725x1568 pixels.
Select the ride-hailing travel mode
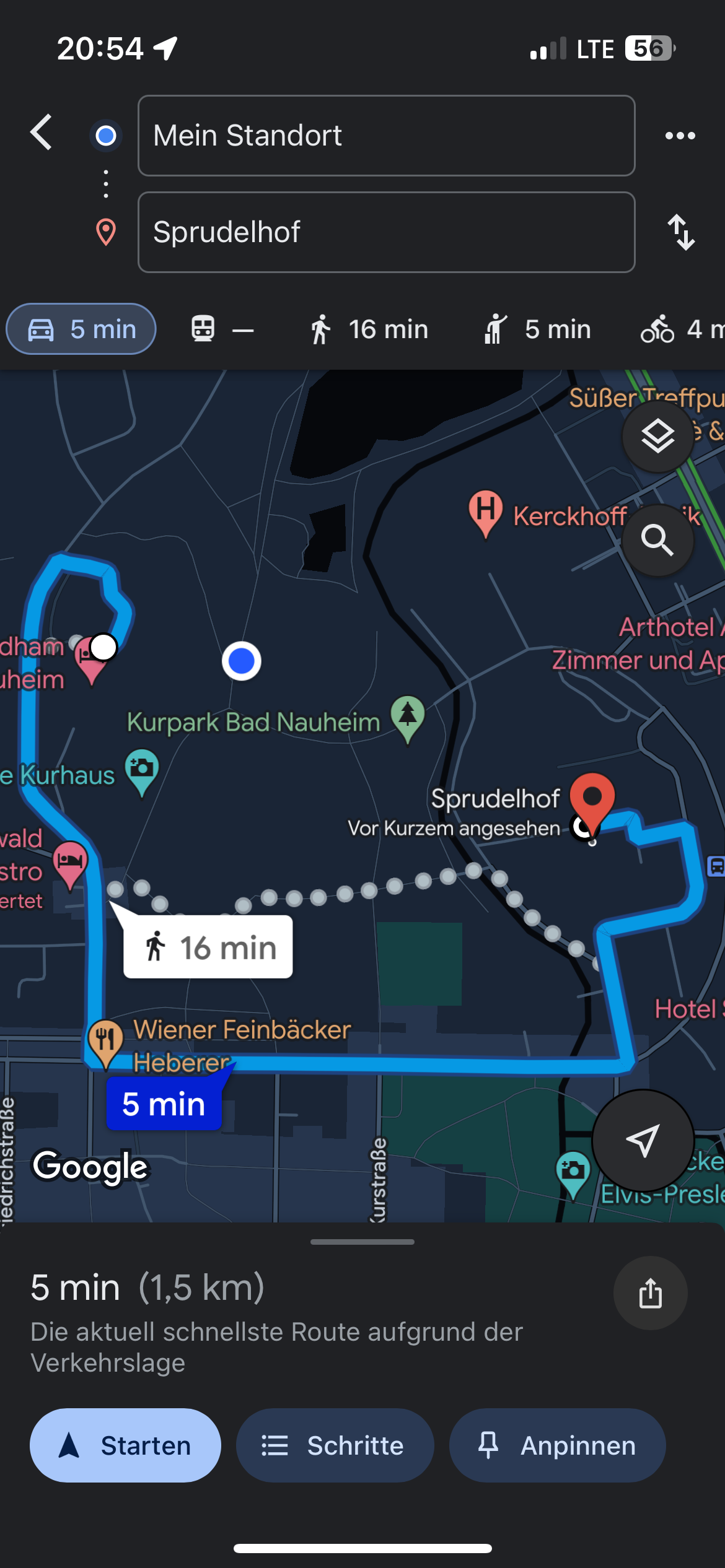pos(538,329)
